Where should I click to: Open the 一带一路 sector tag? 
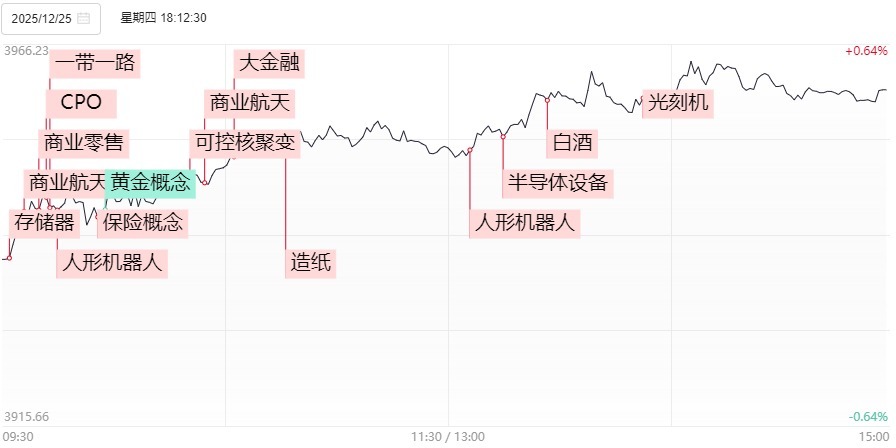95,64
